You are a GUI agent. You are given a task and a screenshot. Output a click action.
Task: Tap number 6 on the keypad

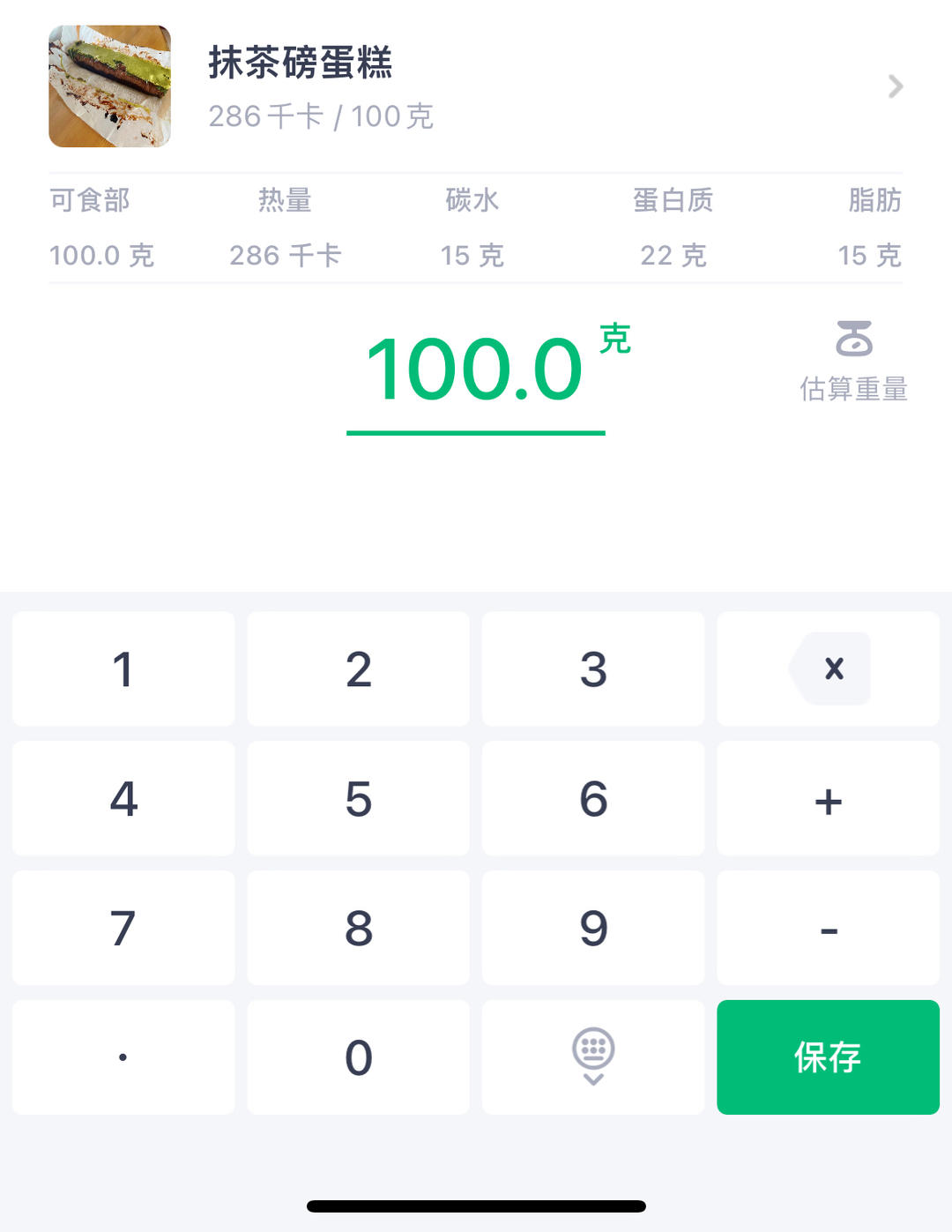(x=592, y=799)
